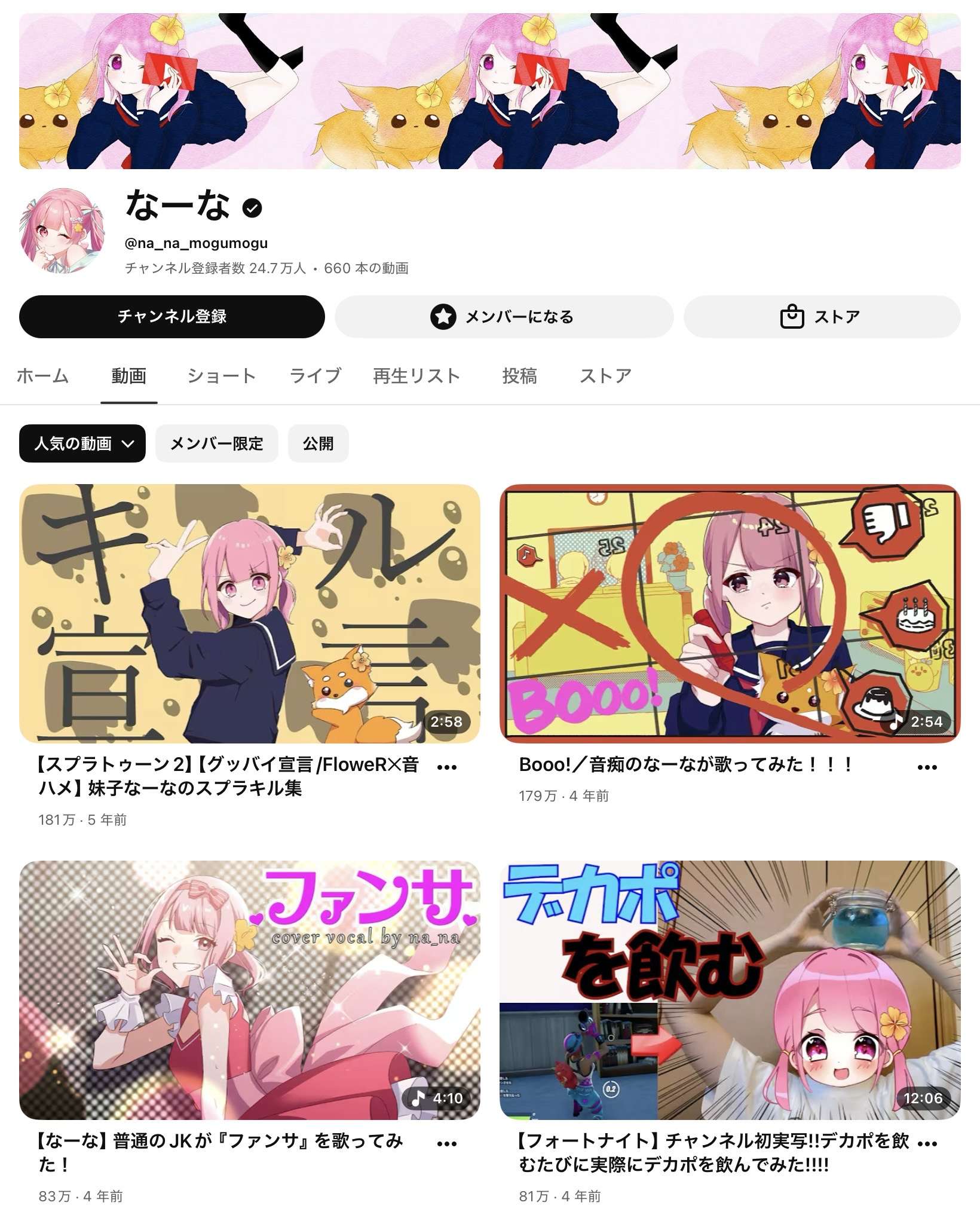Open the 再生リスト tab
This screenshot has width=980, height=1221.
[x=416, y=376]
